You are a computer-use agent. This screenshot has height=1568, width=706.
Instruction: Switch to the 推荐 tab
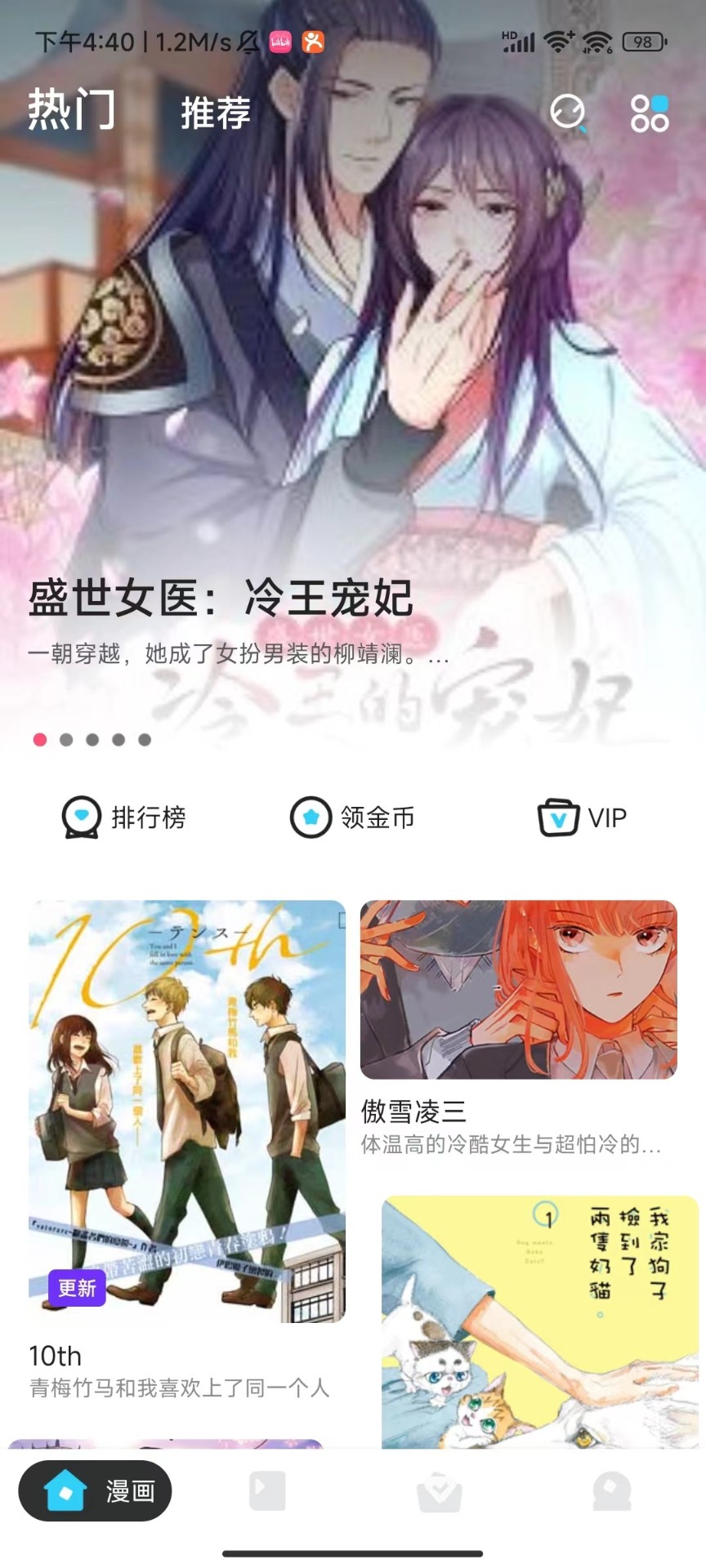(x=216, y=112)
